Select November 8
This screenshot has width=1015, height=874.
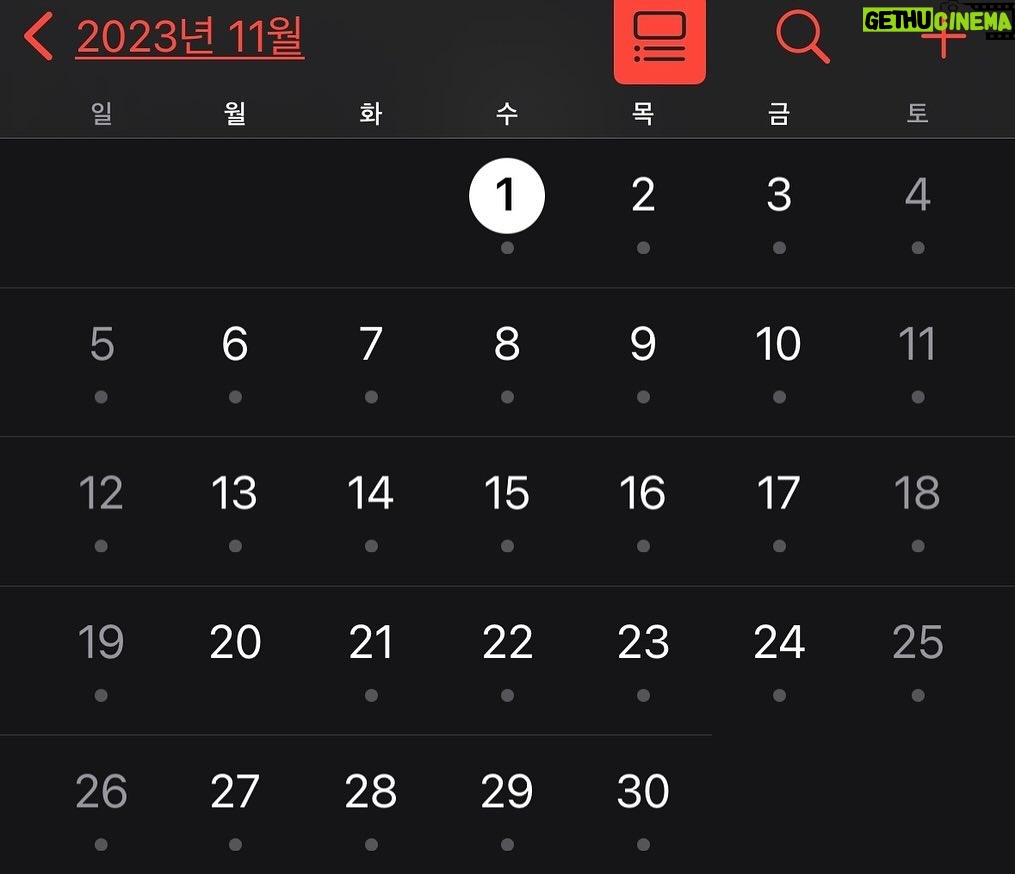507,344
